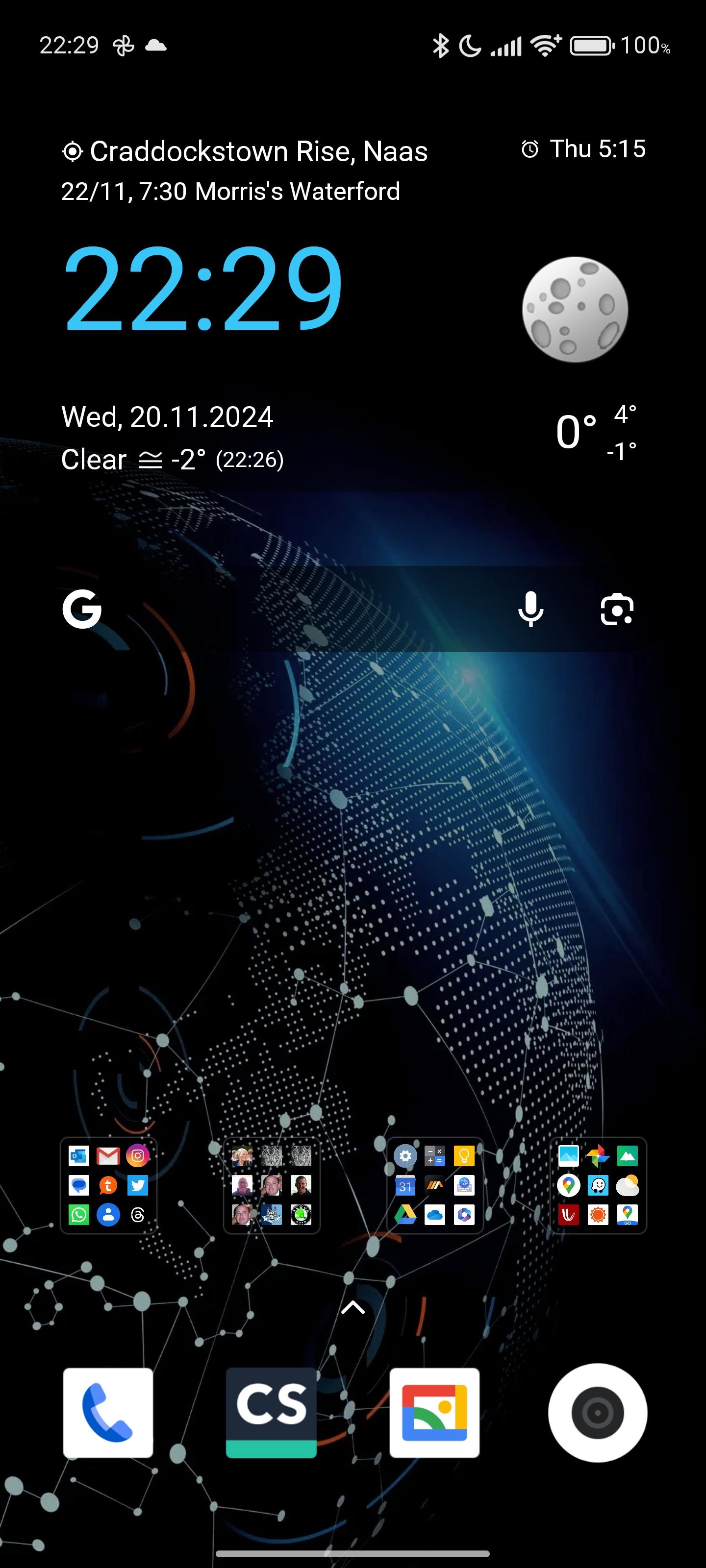Open the folder of contact photos
Image resolution: width=706 pixels, height=1568 pixels.
point(272,1185)
